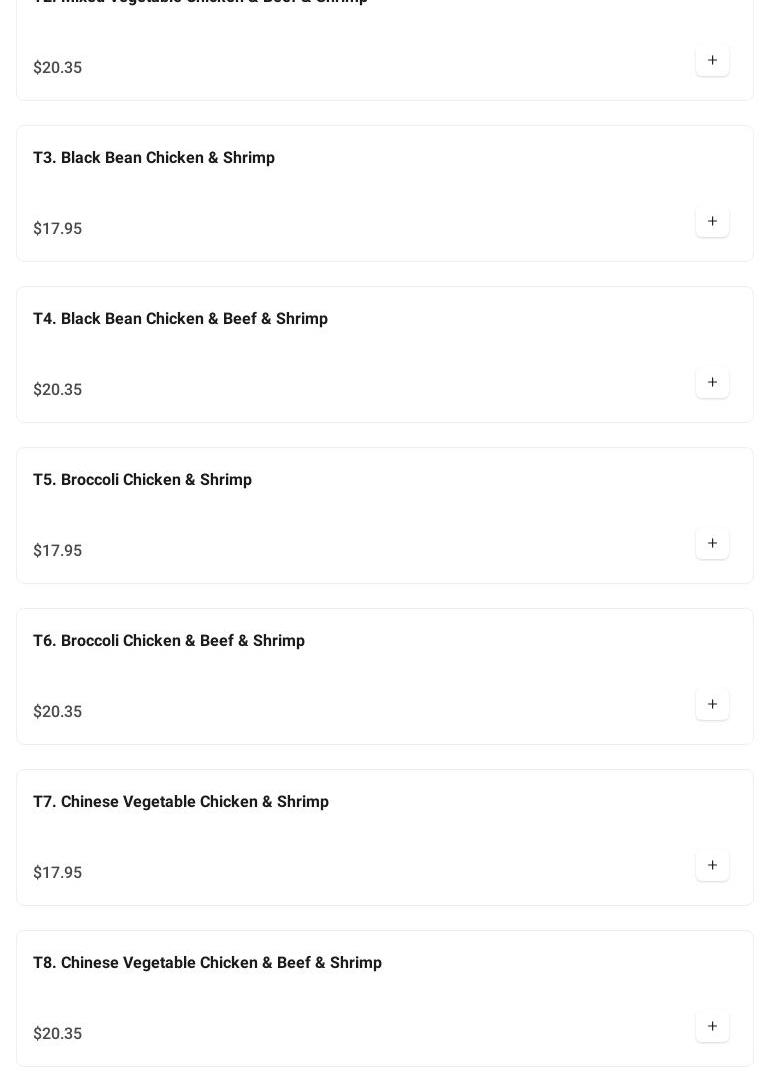Add T8. Chinese Vegetable Chicken & Beef & Shrimp
This screenshot has height=1086, width=770.
click(712, 1027)
